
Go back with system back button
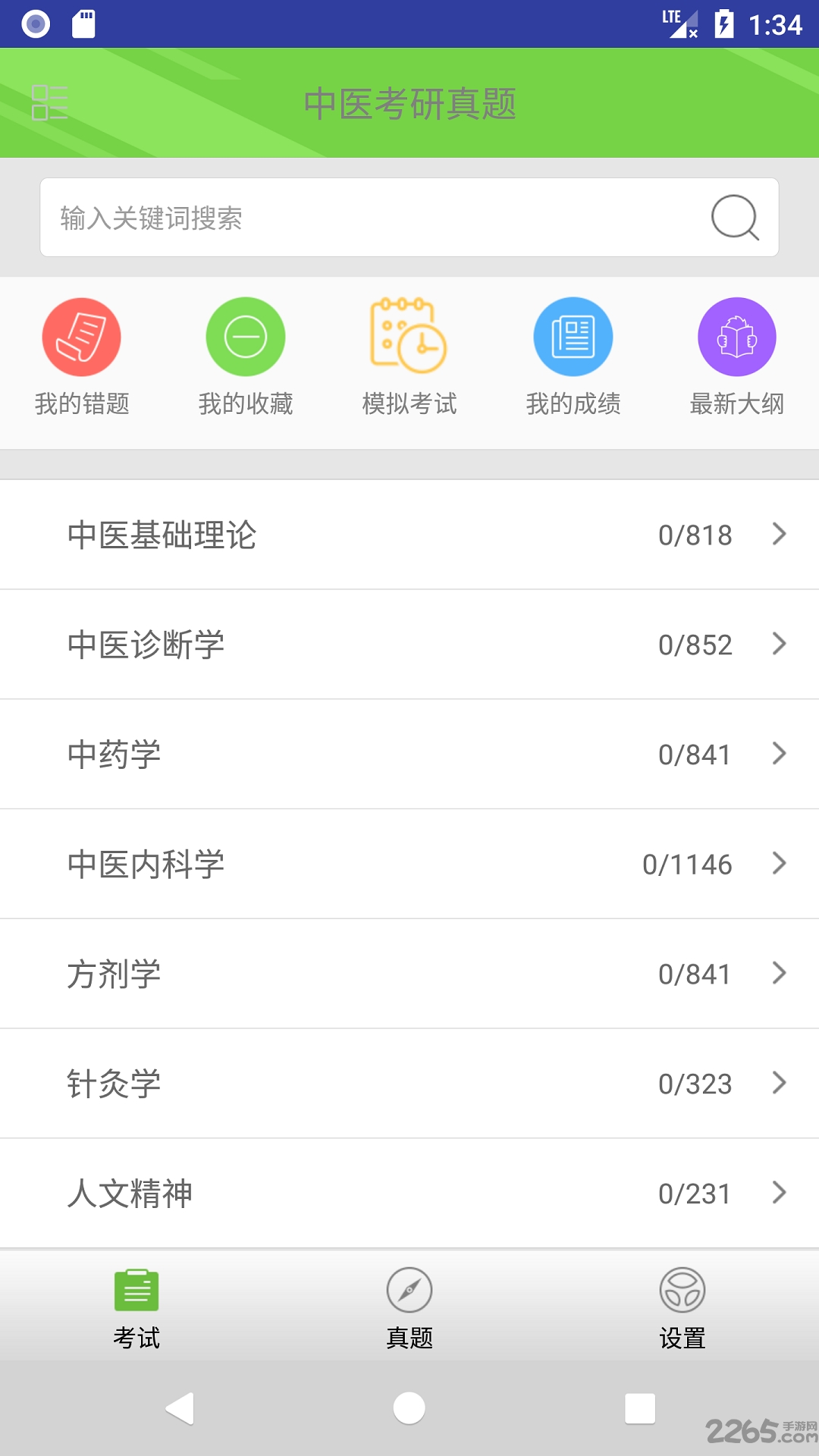(180, 1409)
